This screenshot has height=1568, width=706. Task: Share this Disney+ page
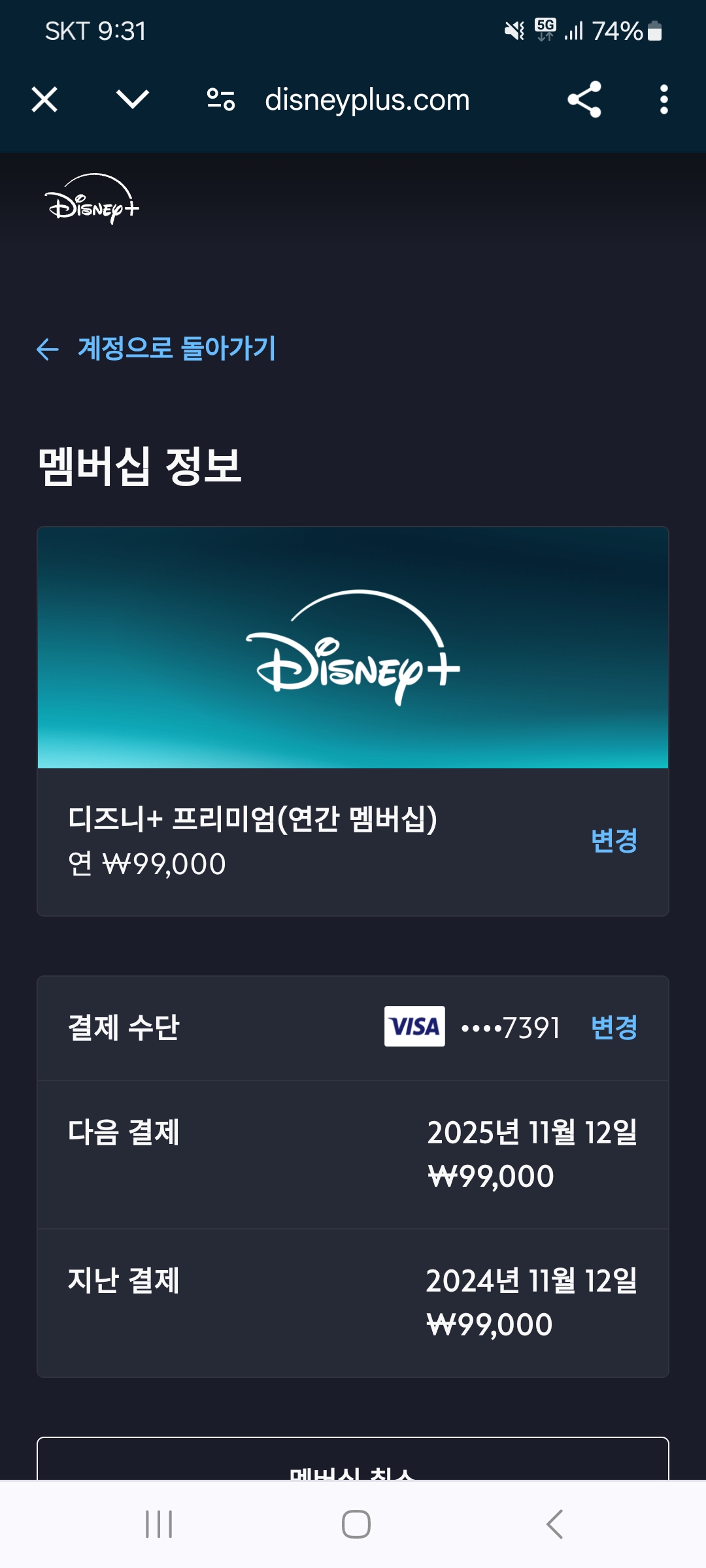584,99
